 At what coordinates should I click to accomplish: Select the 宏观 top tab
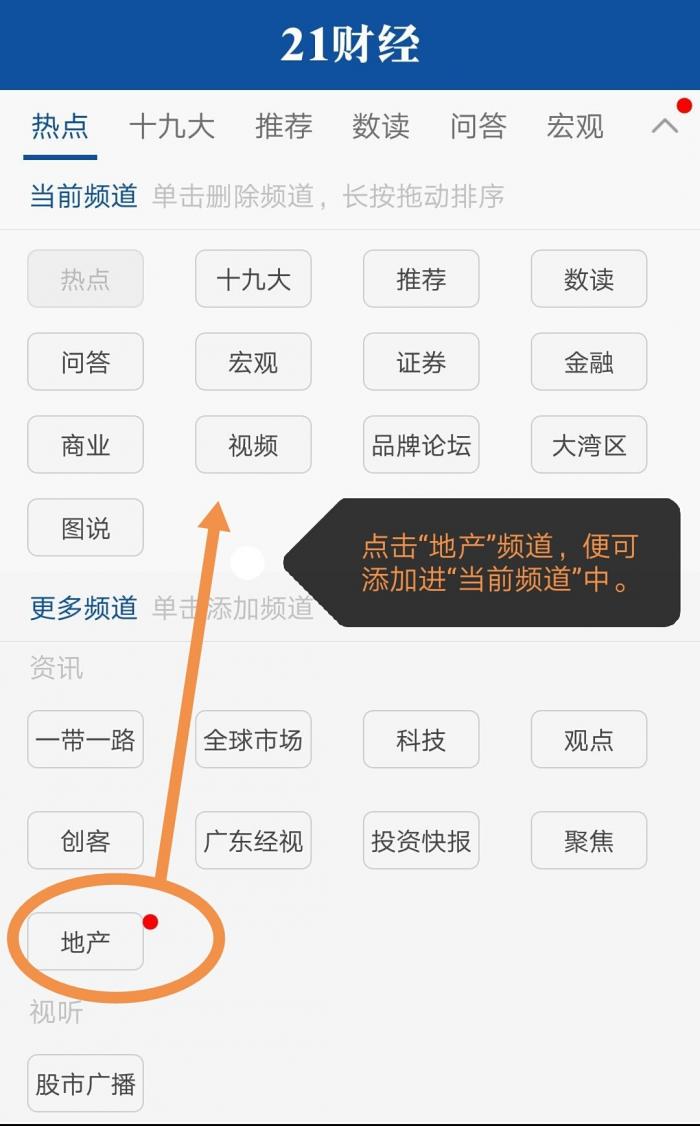coord(575,126)
